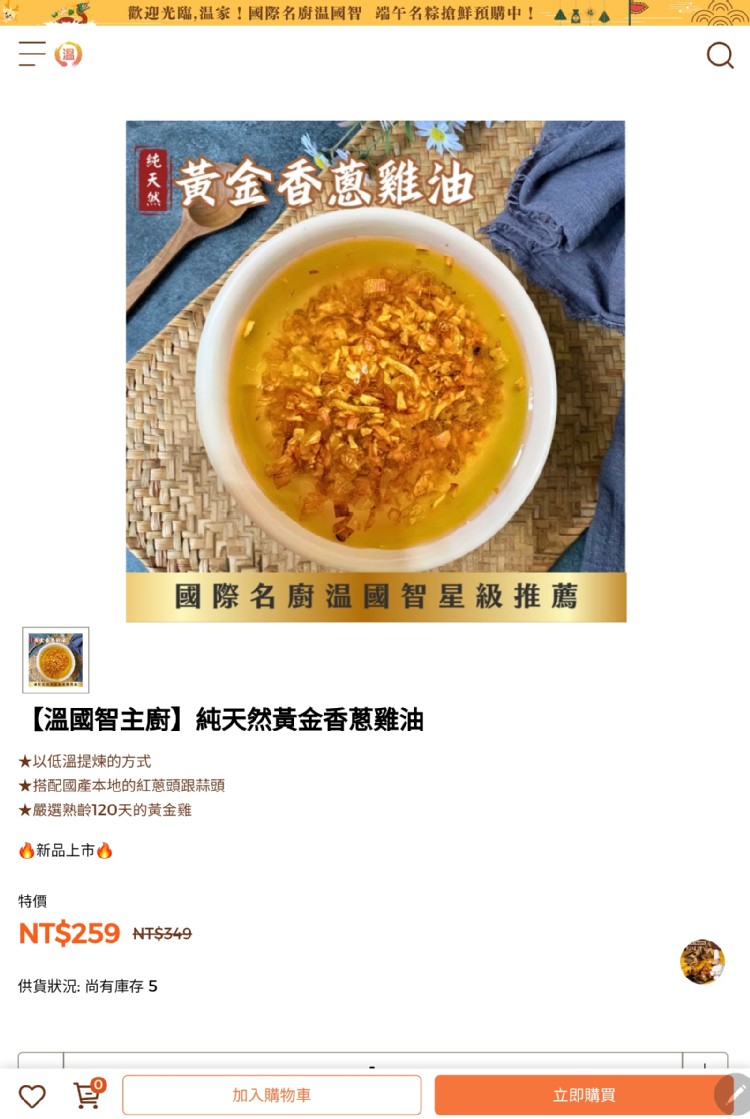The image size is (750, 1119).
Task: Tap 立即購買 to buy now
Action: tap(584, 1095)
